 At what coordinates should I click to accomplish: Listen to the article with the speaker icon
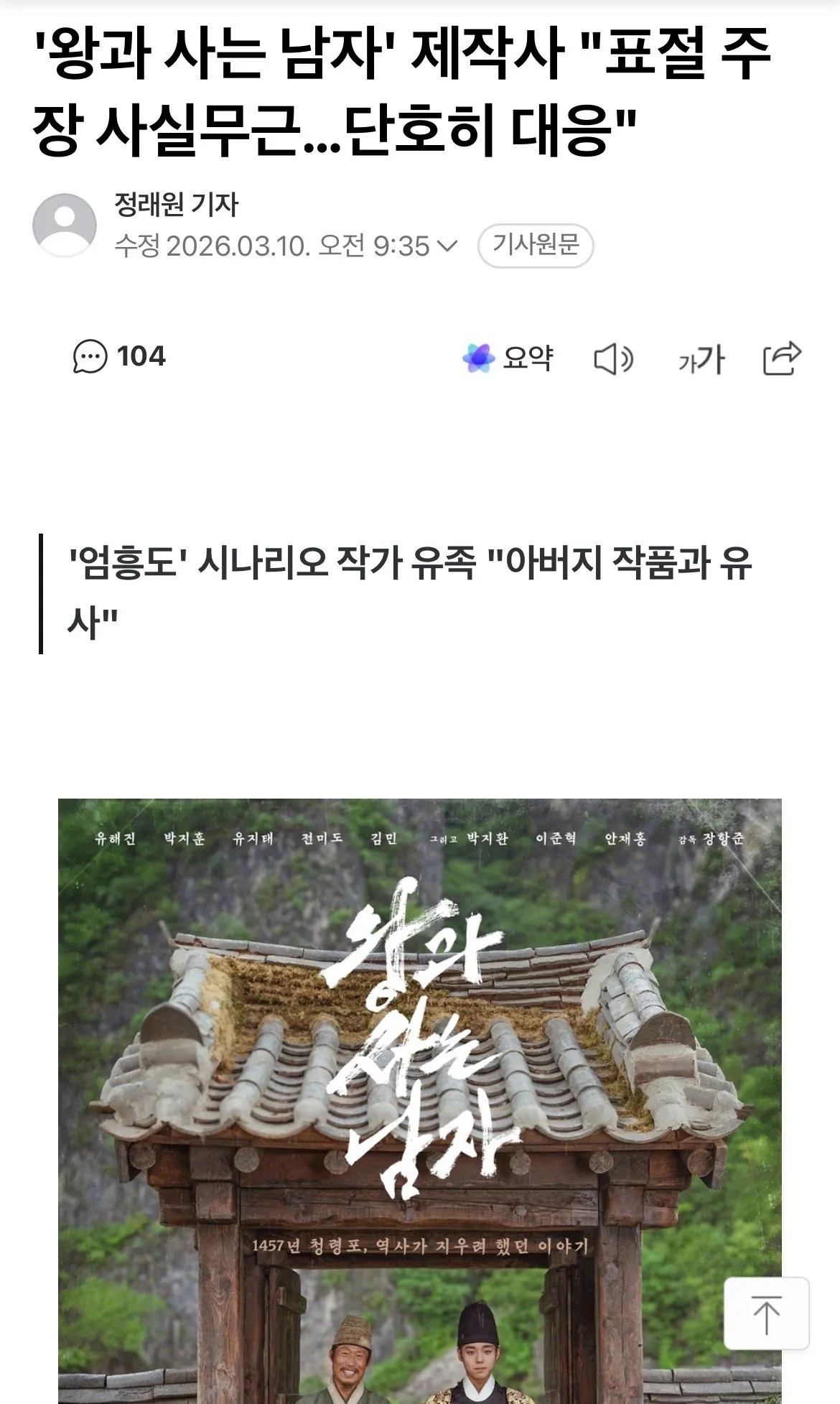(x=612, y=358)
